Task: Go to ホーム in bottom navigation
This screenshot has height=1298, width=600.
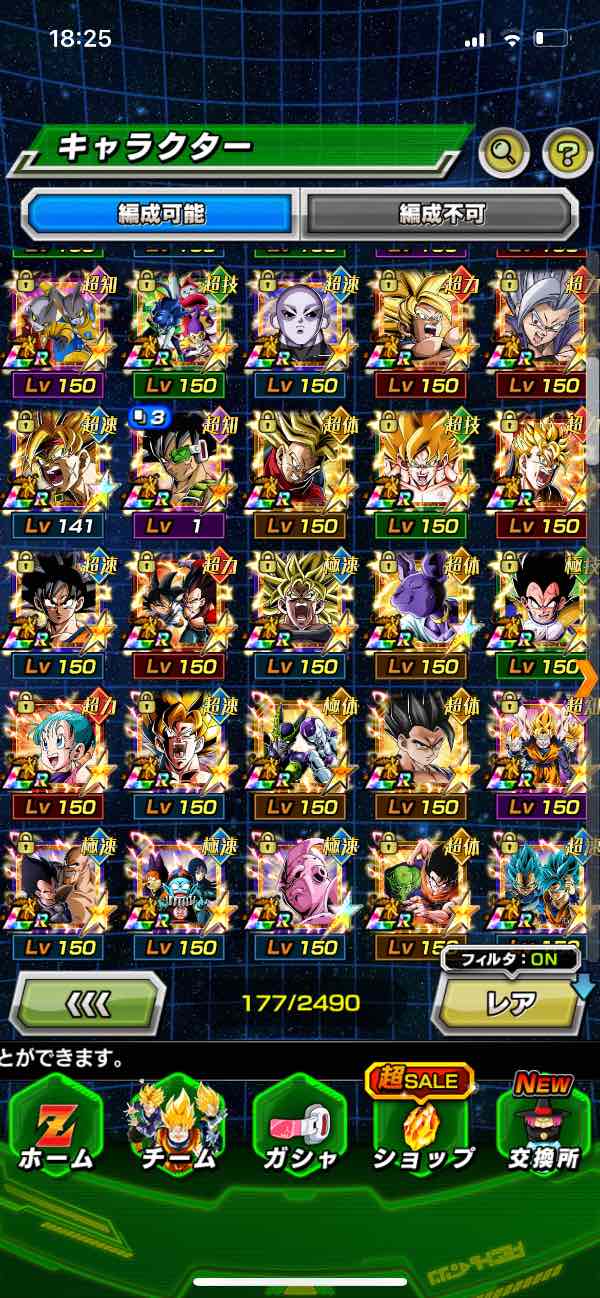Action: click(56, 1125)
